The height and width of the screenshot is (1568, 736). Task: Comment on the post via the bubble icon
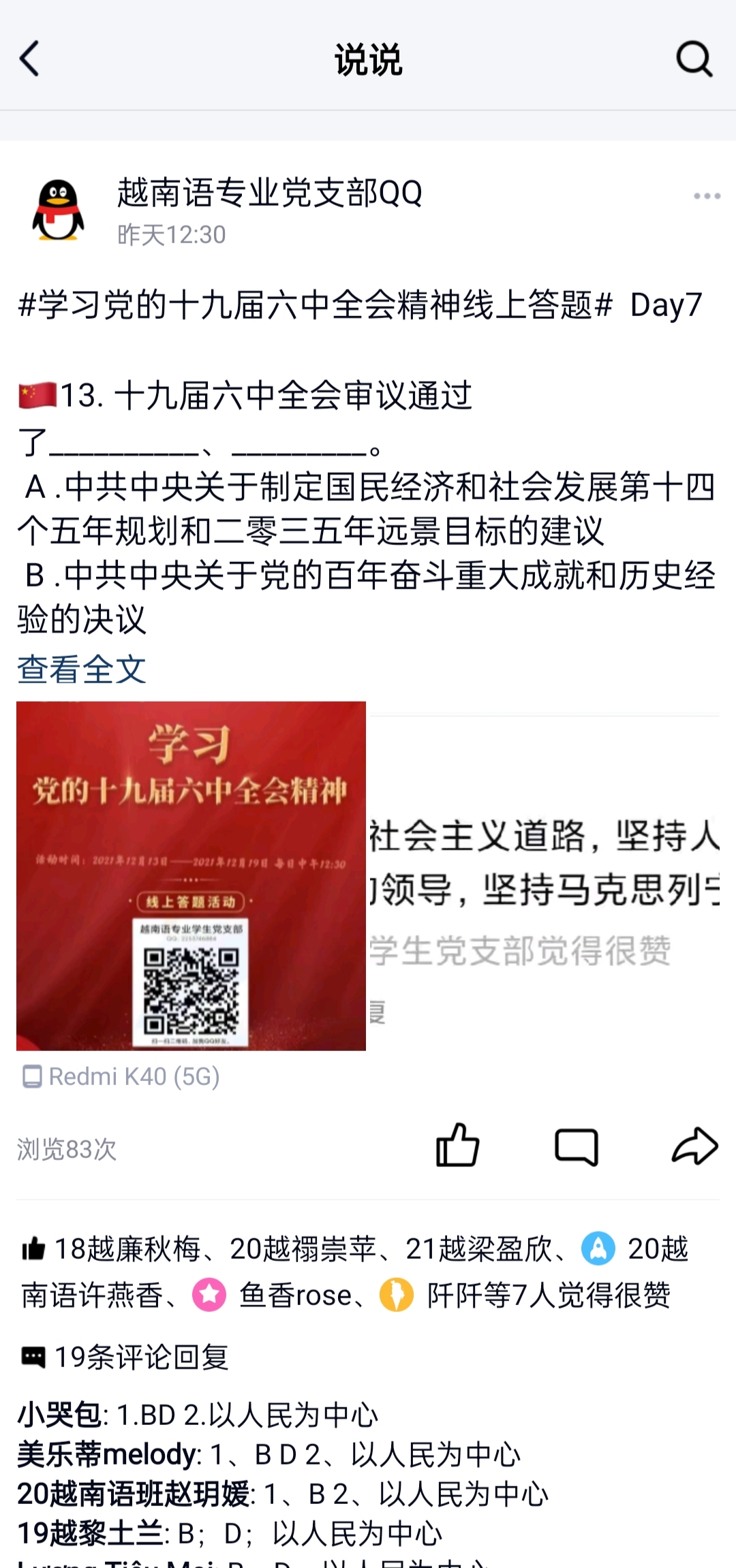coord(576,1147)
